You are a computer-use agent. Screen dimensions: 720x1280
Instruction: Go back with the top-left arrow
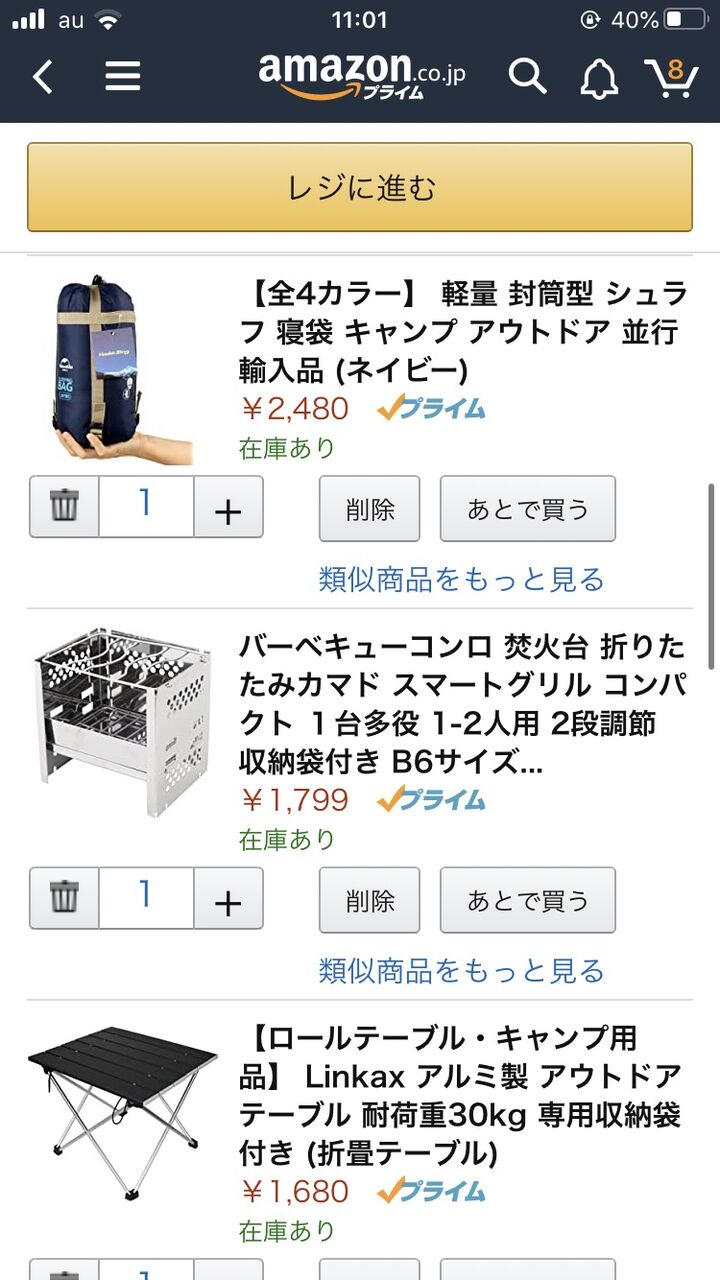click(42, 76)
